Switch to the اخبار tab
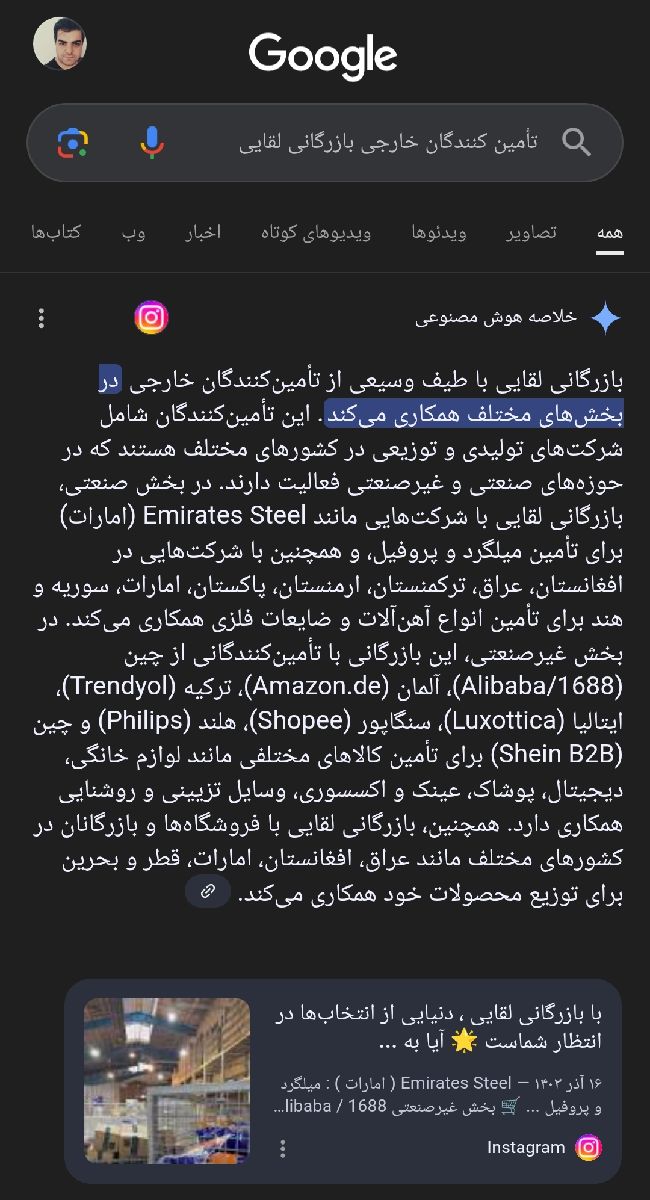 pos(202,233)
